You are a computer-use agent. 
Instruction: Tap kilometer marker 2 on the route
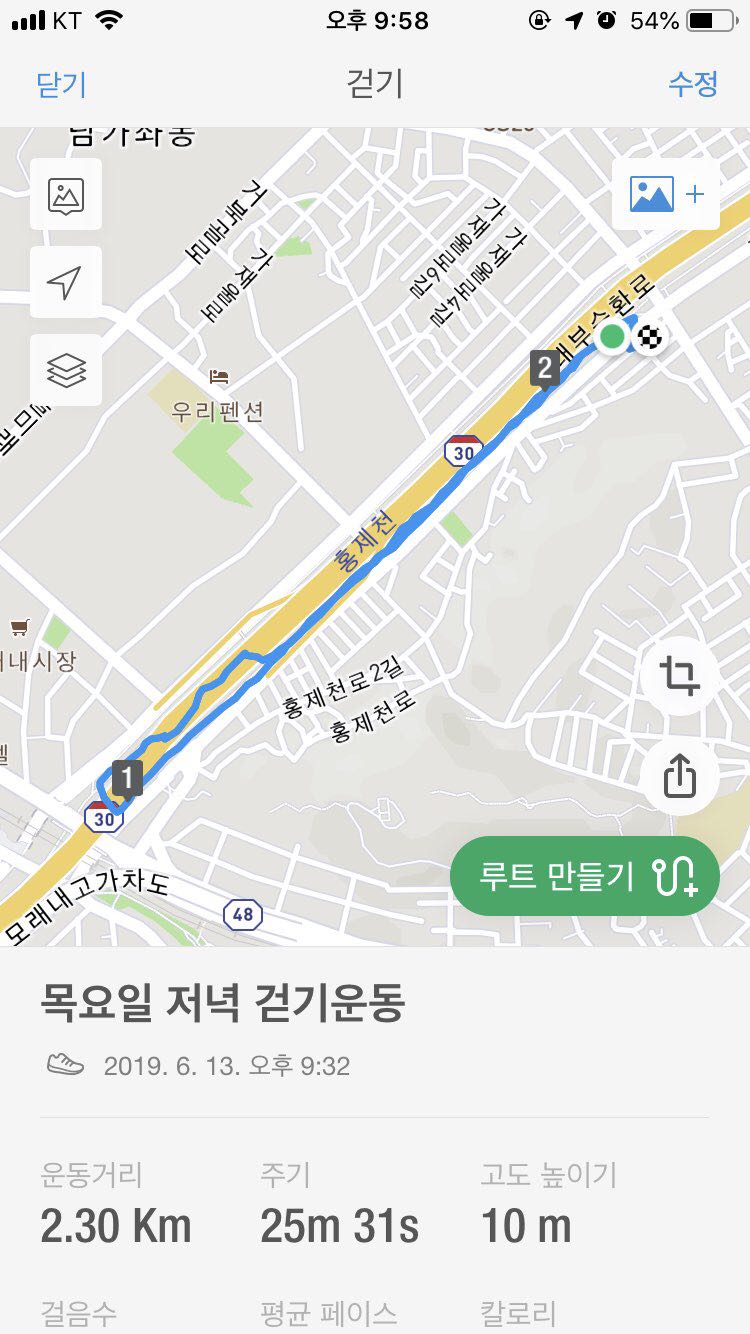(545, 368)
